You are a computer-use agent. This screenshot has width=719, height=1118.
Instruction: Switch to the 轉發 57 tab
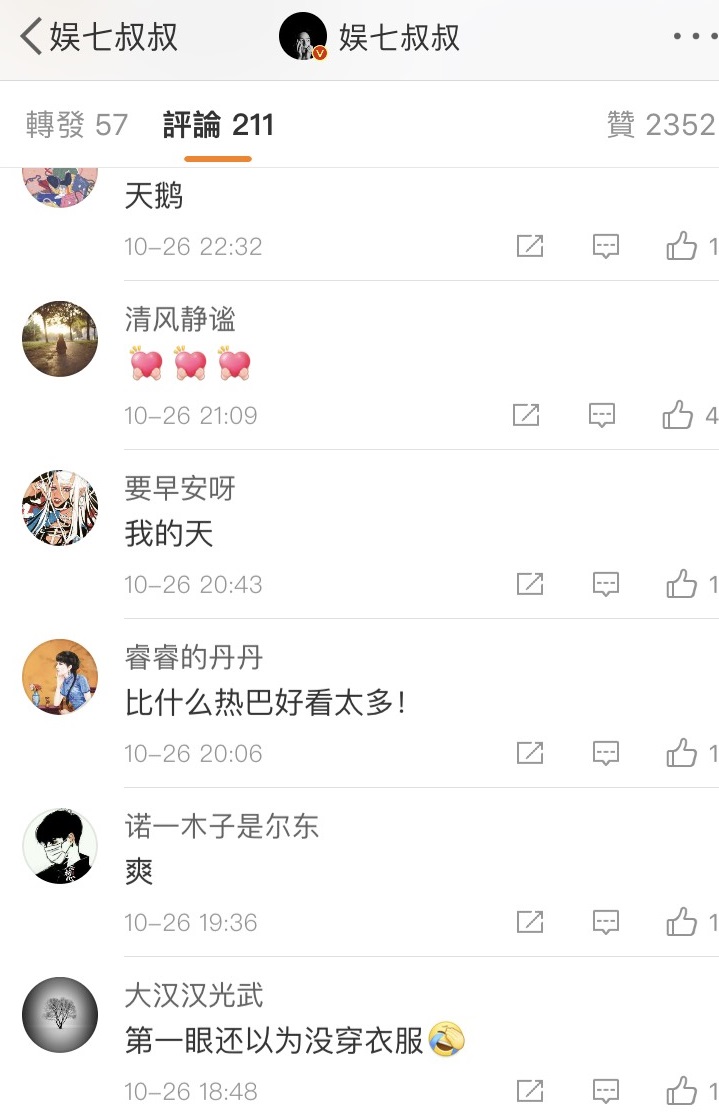tap(77, 125)
